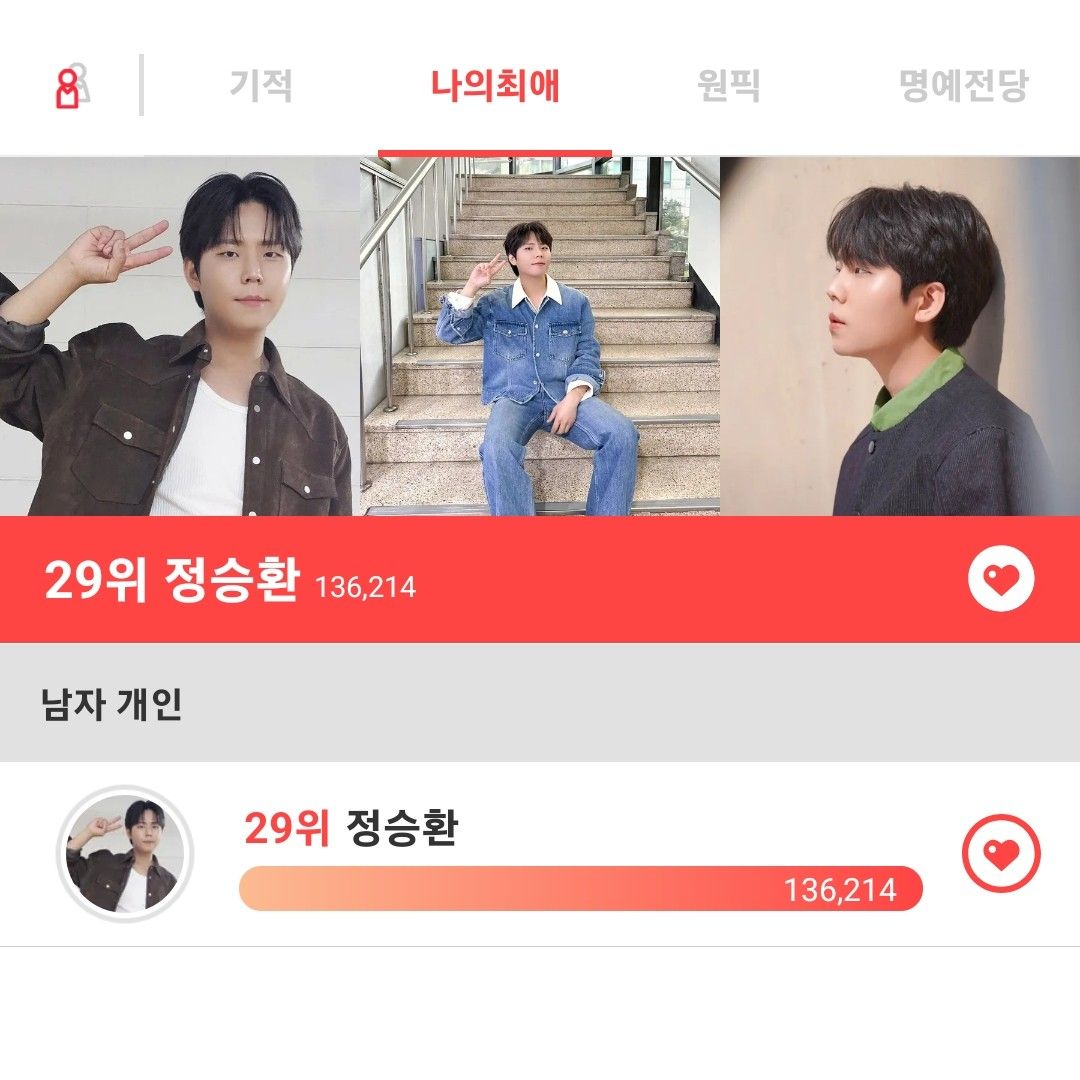The width and height of the screenshot is (1080, 1080).
Task: Select the 나의최애 tab
Action: pyautogui.click(x=495, y=86)
